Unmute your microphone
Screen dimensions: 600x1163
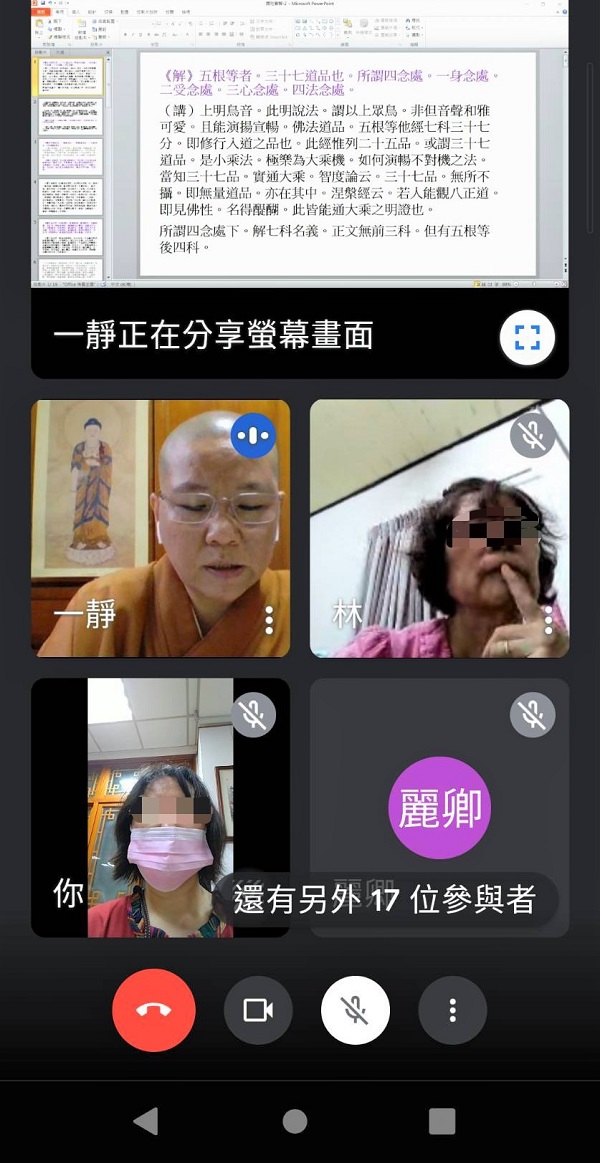pyautogui.click(x=355, y=1010)
